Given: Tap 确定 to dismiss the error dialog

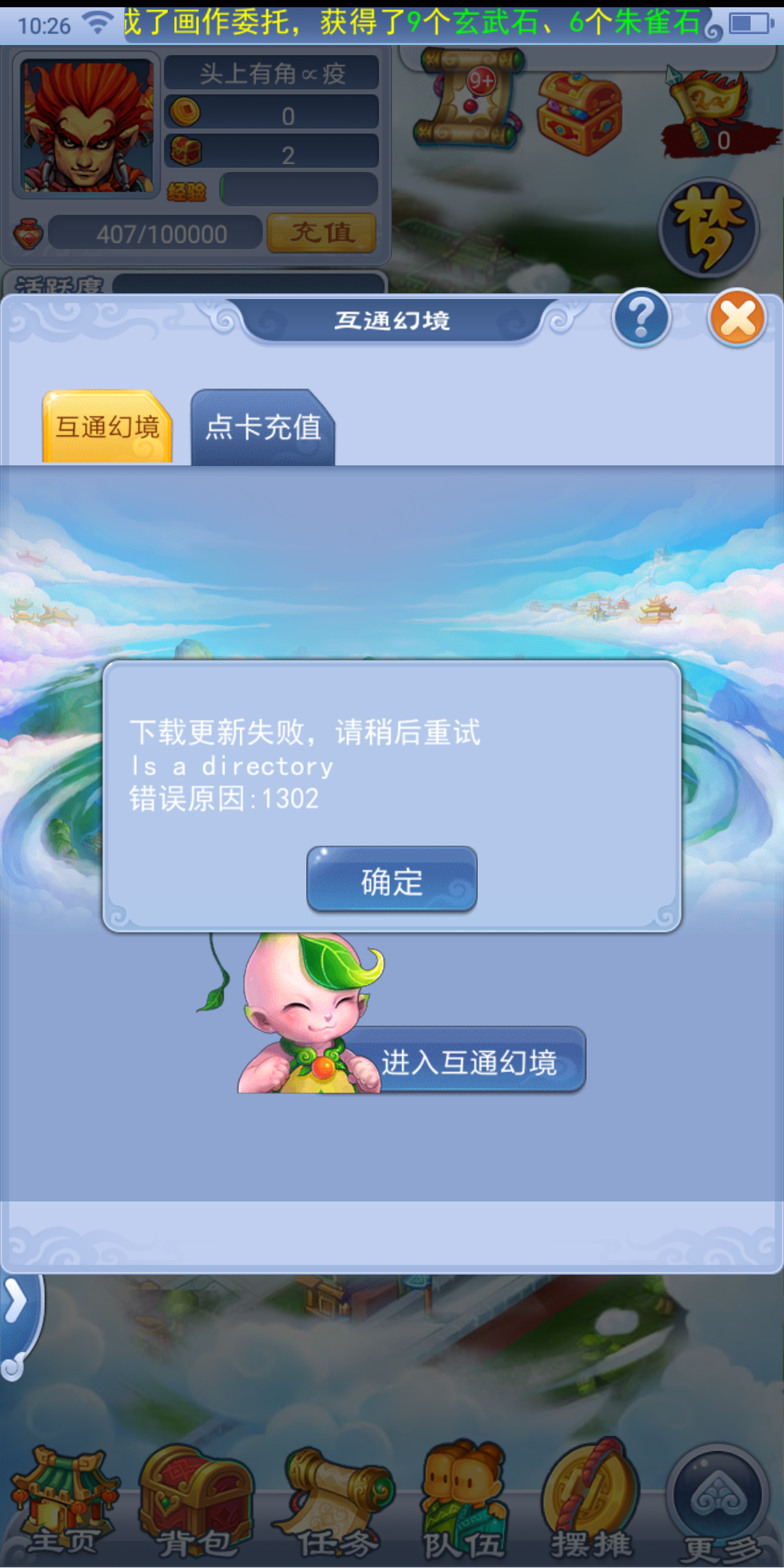Looking at the screenshot, I should coord(391,879).
